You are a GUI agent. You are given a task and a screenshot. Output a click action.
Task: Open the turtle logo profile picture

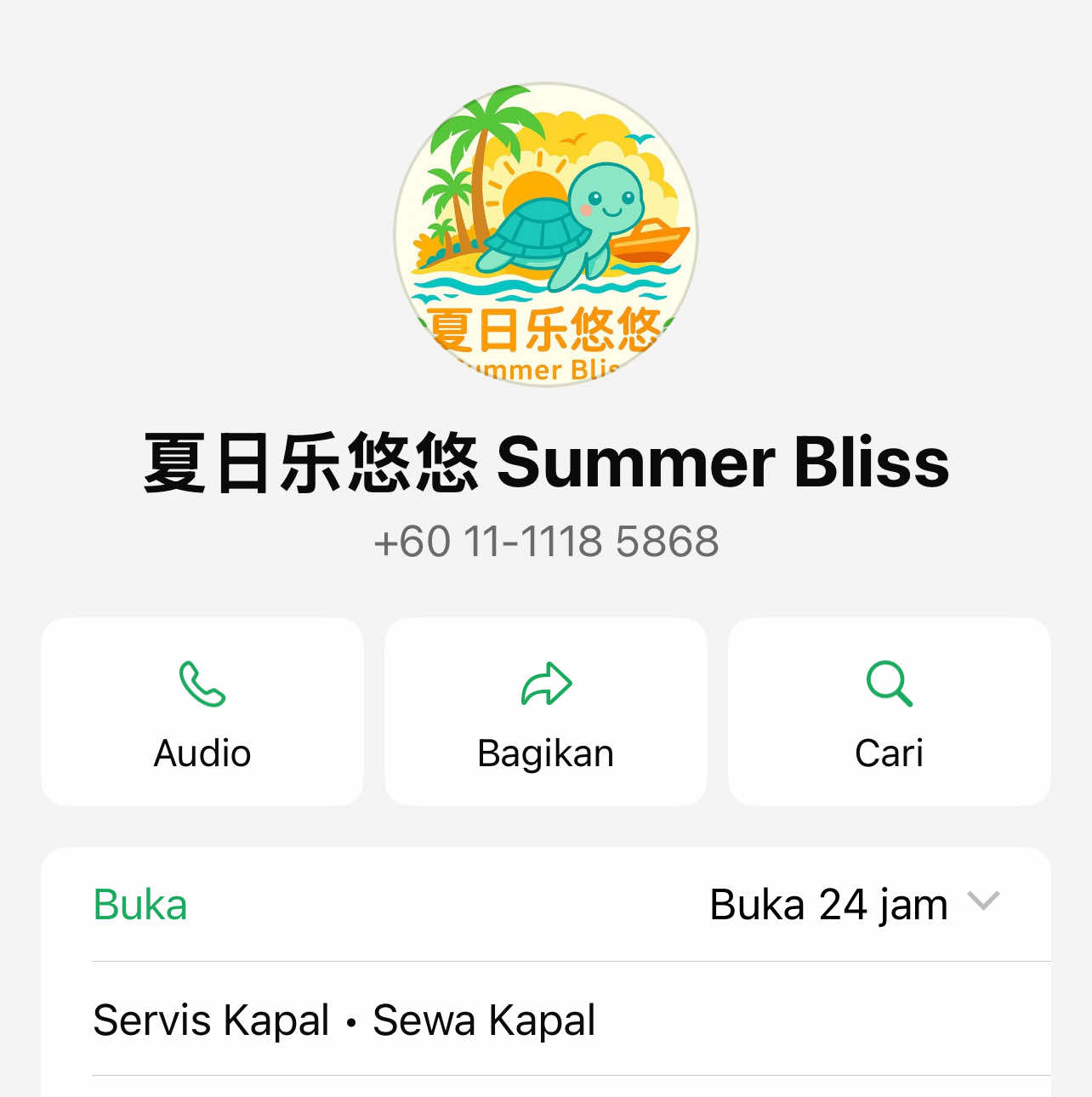545,232
